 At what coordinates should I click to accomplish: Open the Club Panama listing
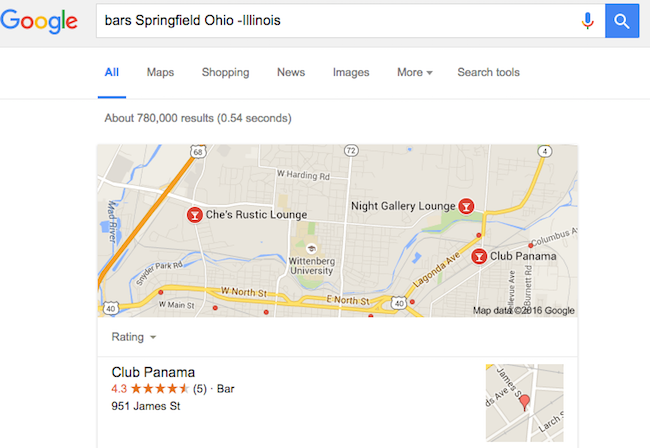point(153,372)
